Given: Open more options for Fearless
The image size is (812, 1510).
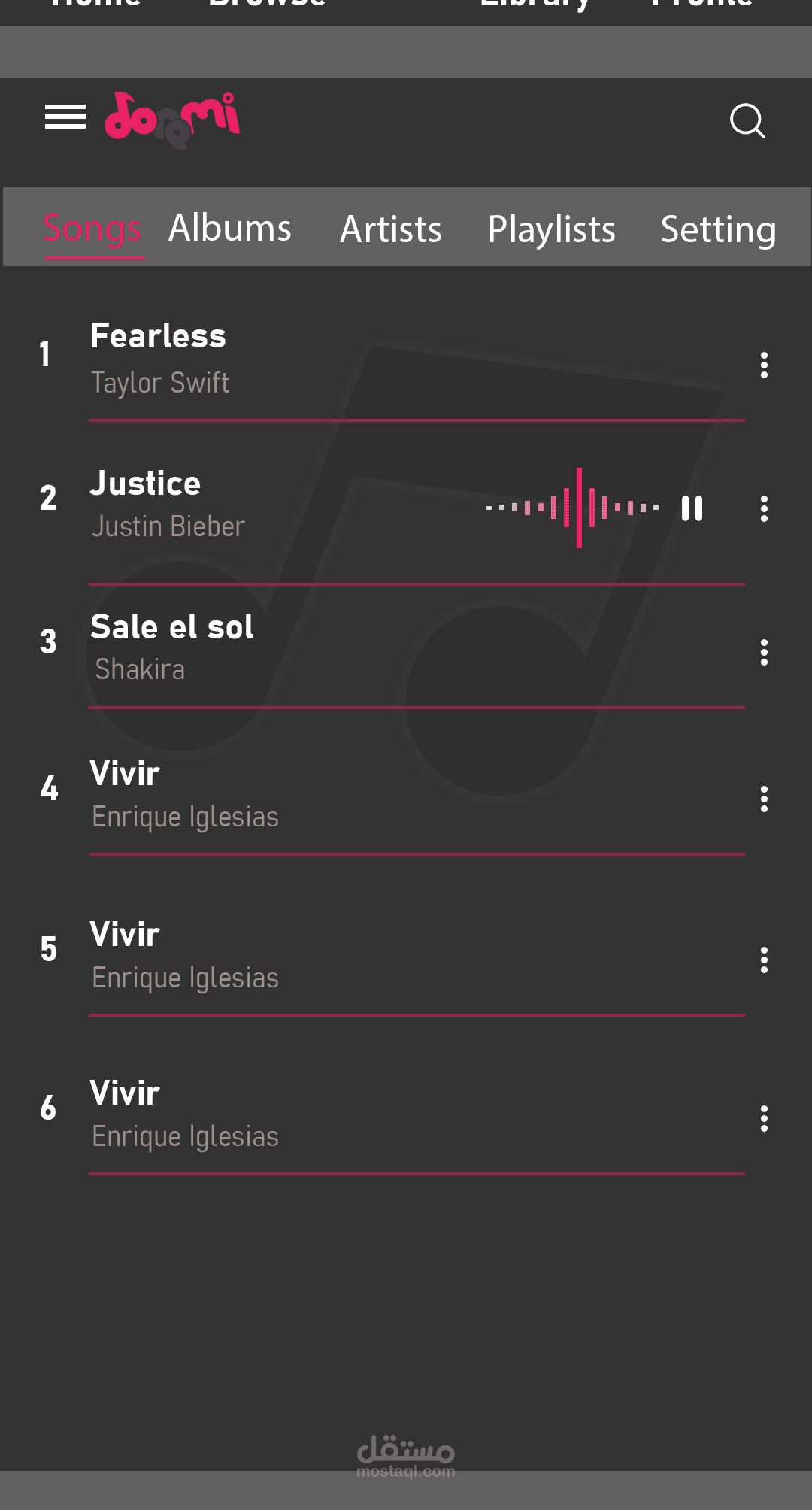Looking at the screenshot, I should click(764, 365).
